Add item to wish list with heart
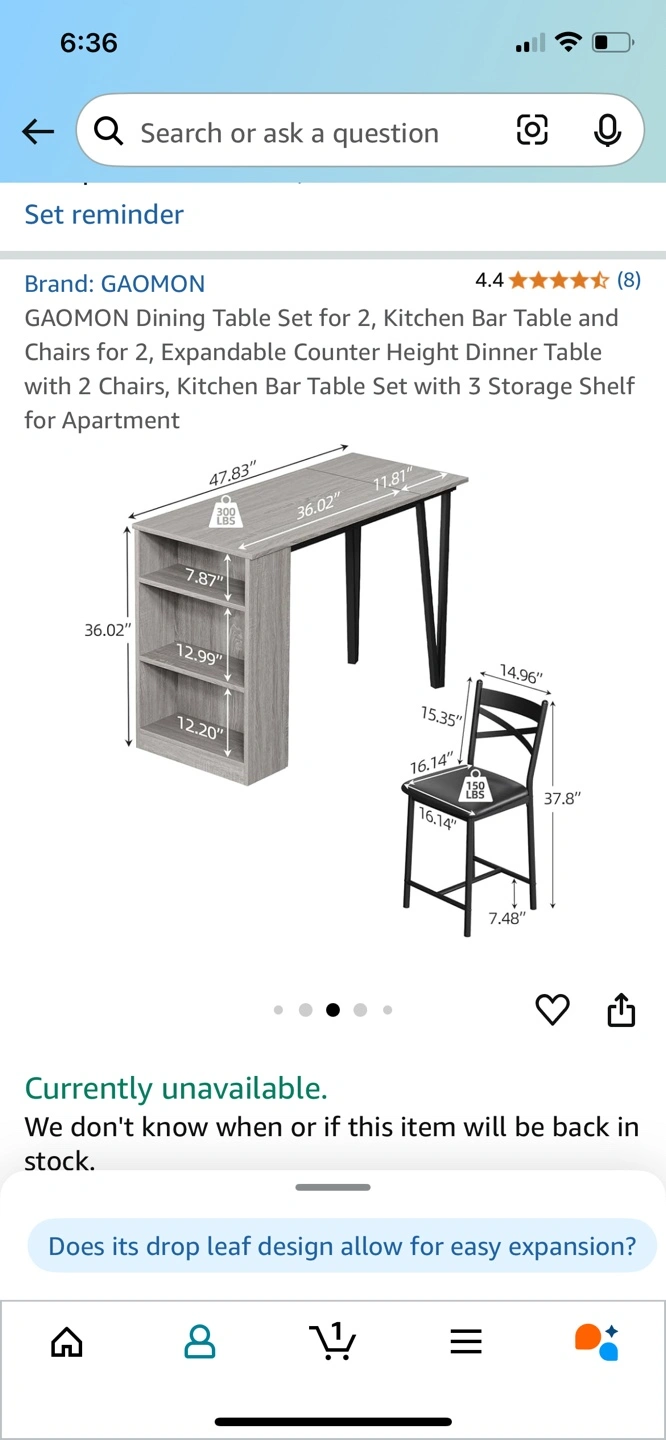 552,1010
